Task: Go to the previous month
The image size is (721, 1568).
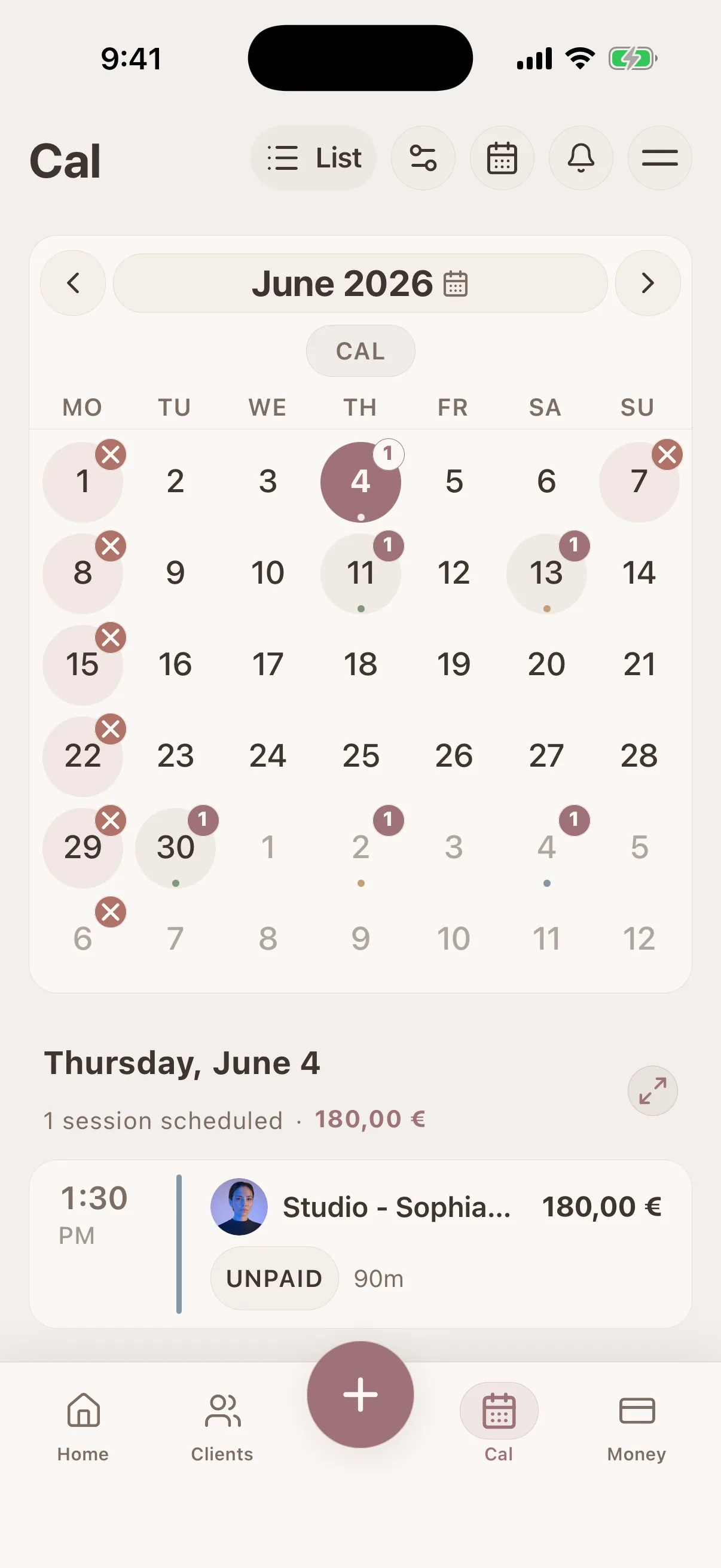Action: point(73,283)
